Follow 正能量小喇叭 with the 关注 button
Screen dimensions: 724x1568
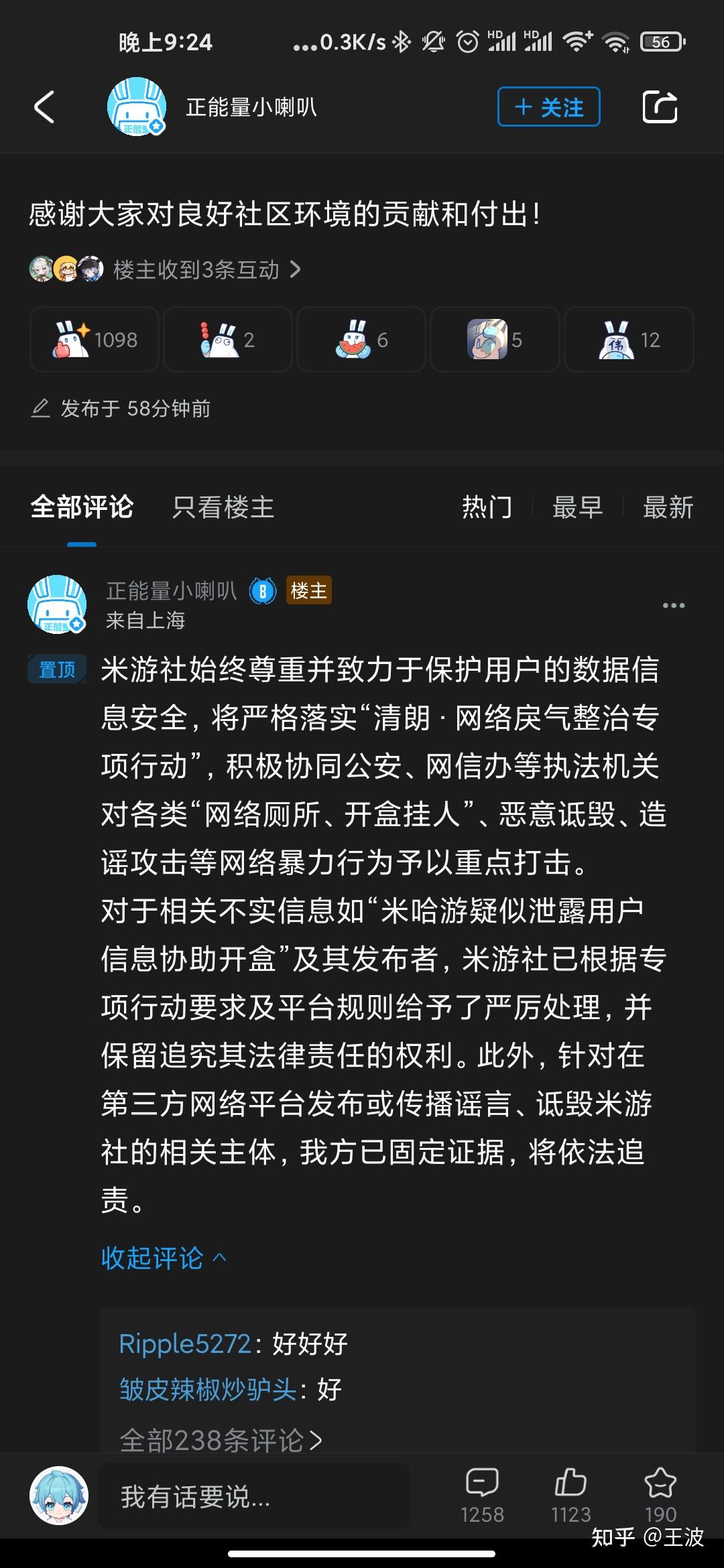tap(548, 107)
